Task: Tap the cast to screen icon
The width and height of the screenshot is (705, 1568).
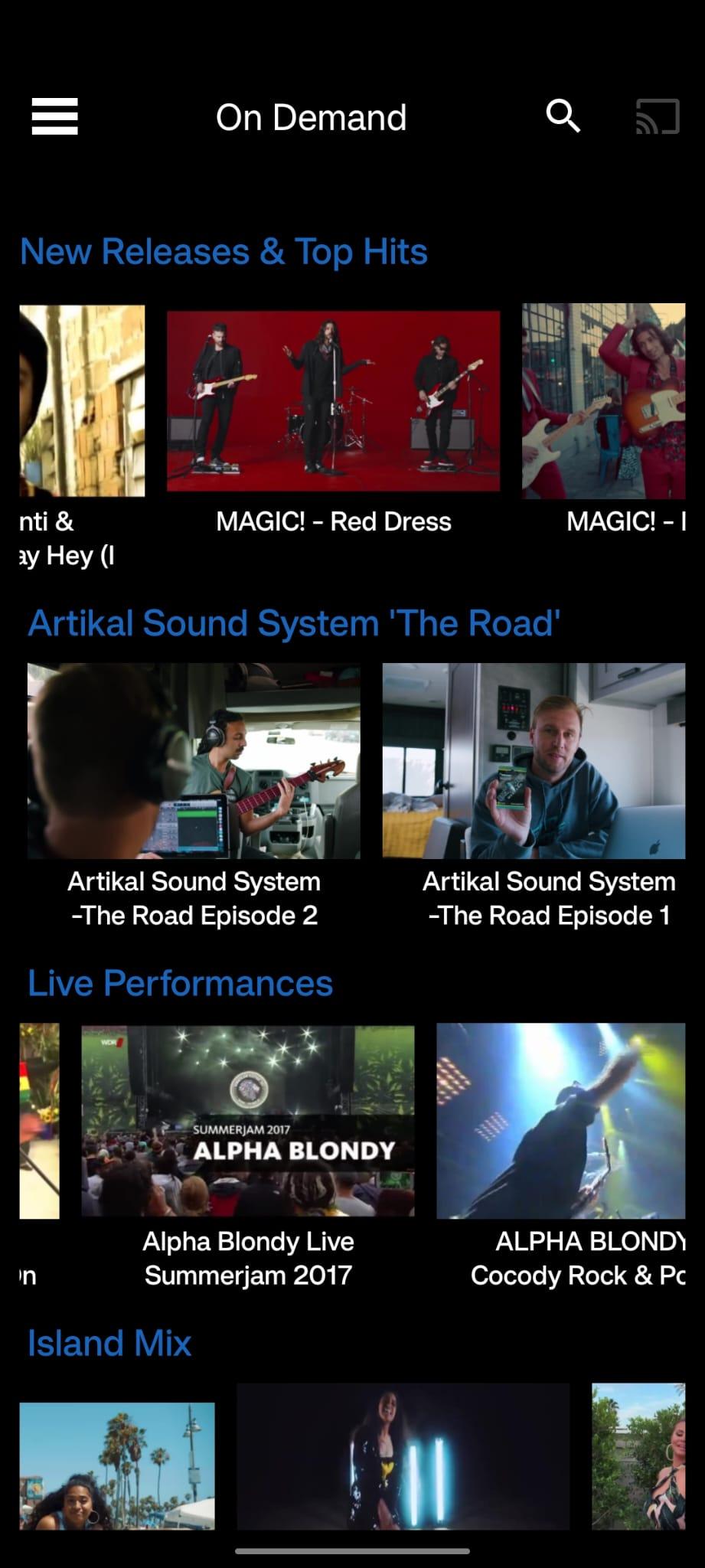Action: pos(658,116)
